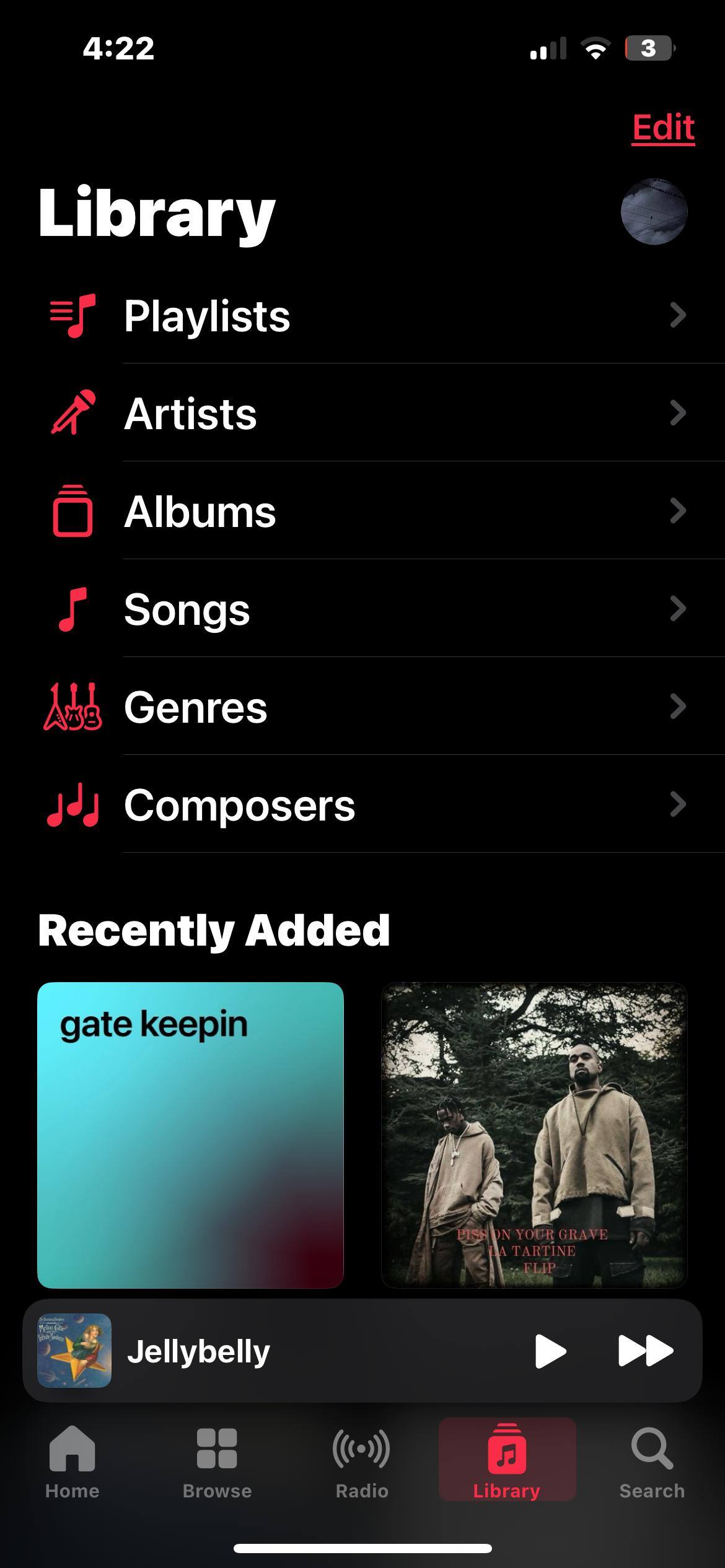Open the account profile picture
The height and width of the screenshot is (1568, 725).
(x=654, y=212)
